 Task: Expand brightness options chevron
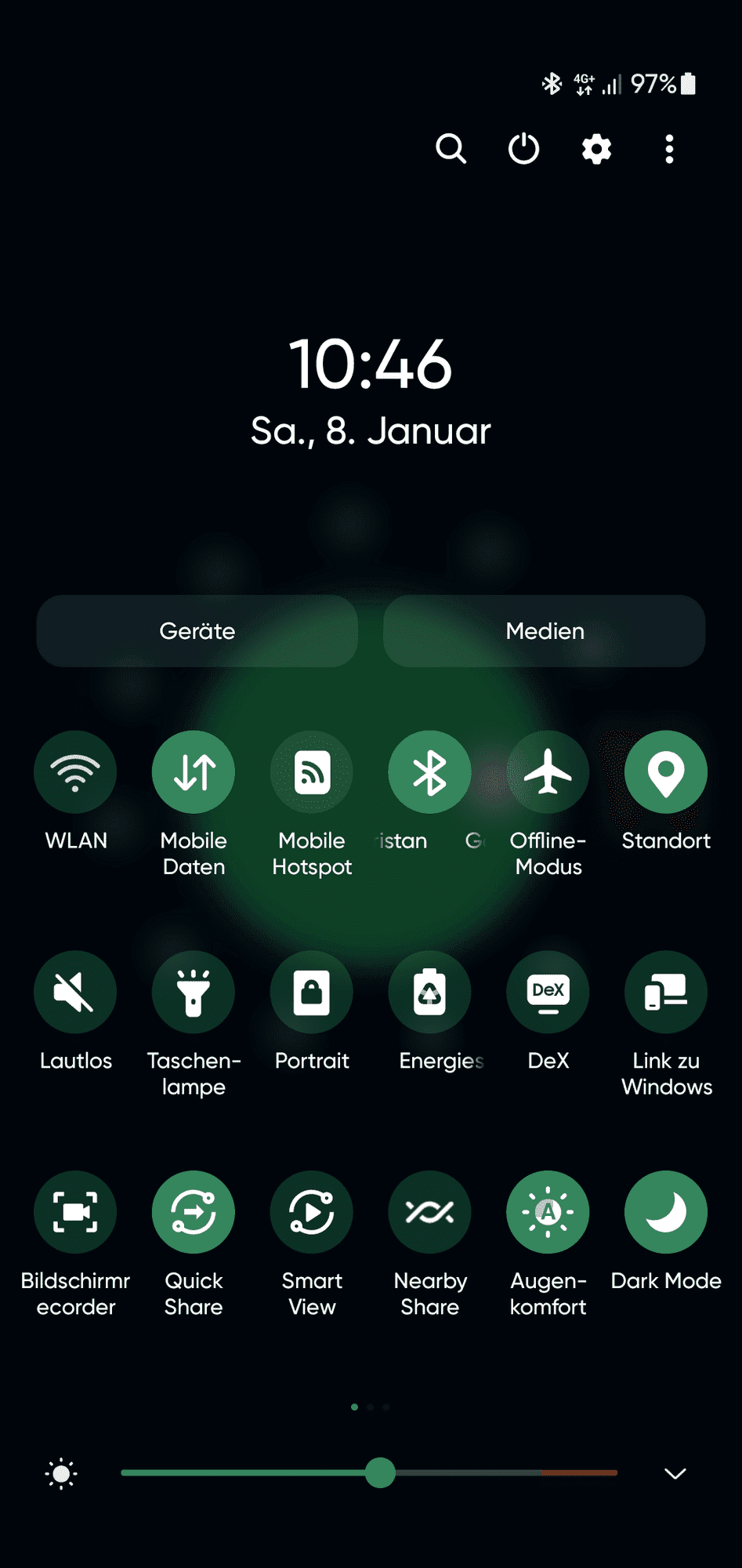click(675, 1473)
